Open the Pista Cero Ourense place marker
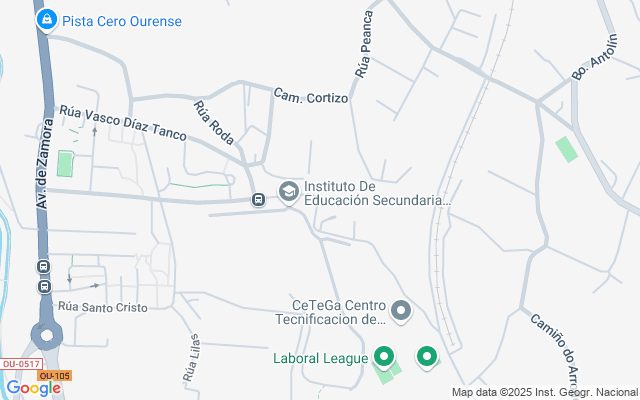 point(46,19)
